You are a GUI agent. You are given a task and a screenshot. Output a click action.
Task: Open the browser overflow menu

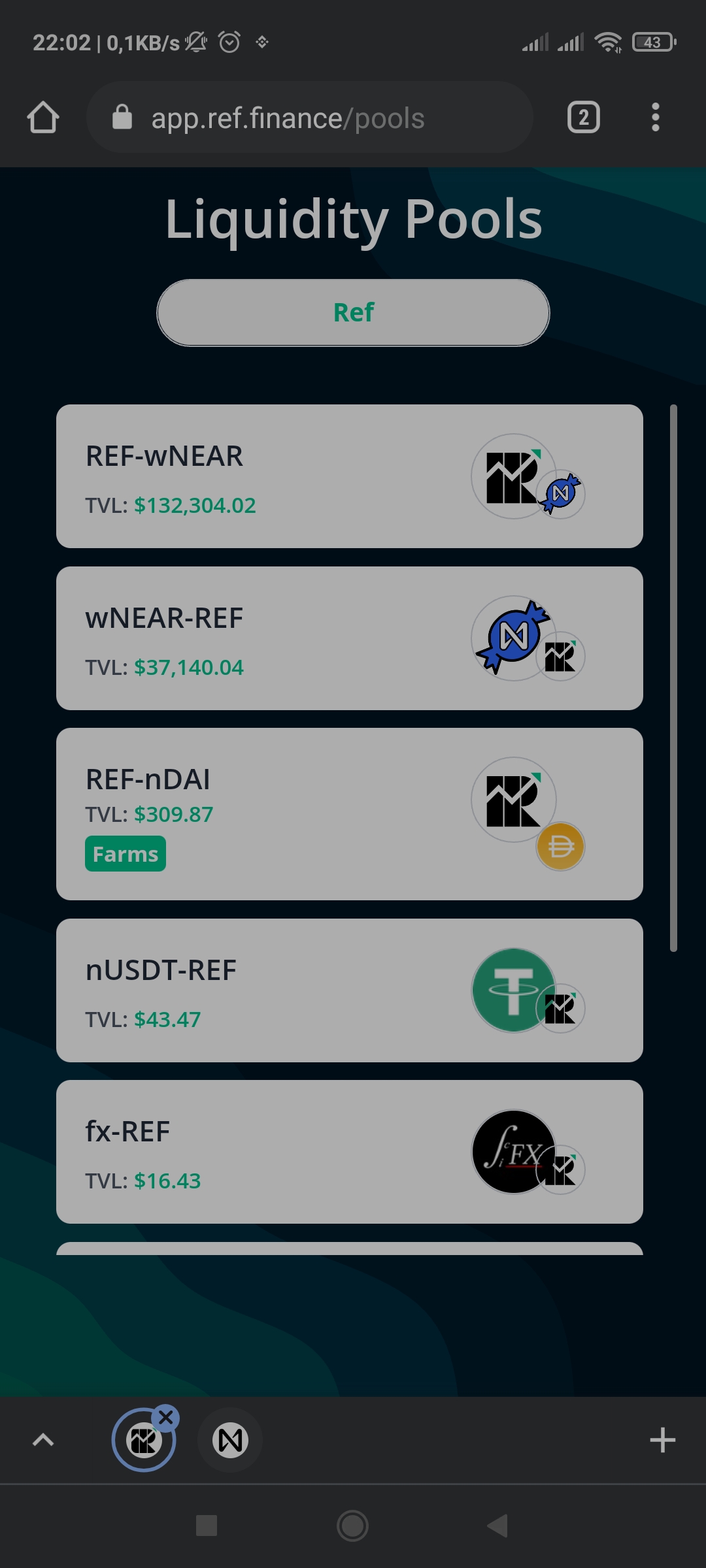pos(655,118)
